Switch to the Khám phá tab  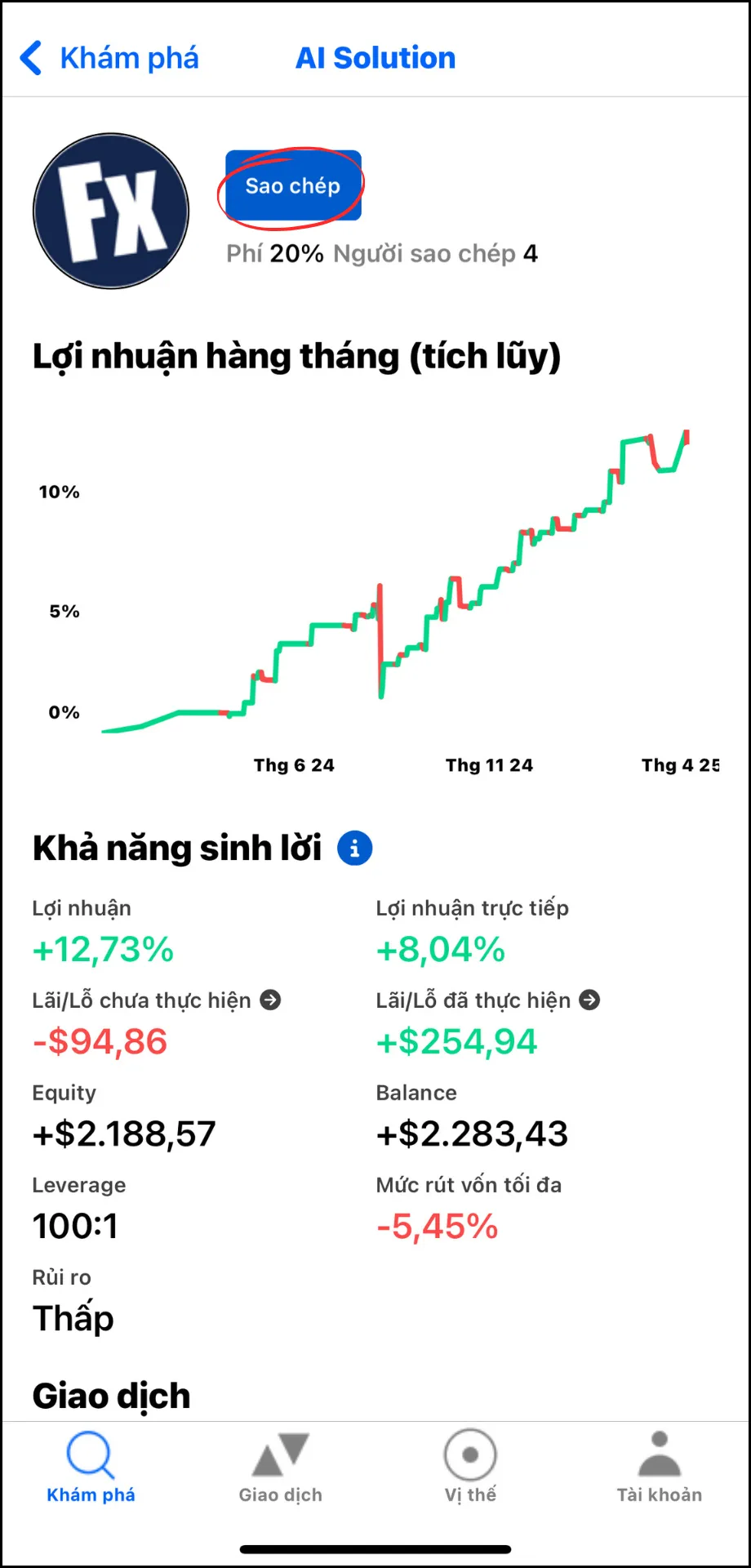point(91,1468)
